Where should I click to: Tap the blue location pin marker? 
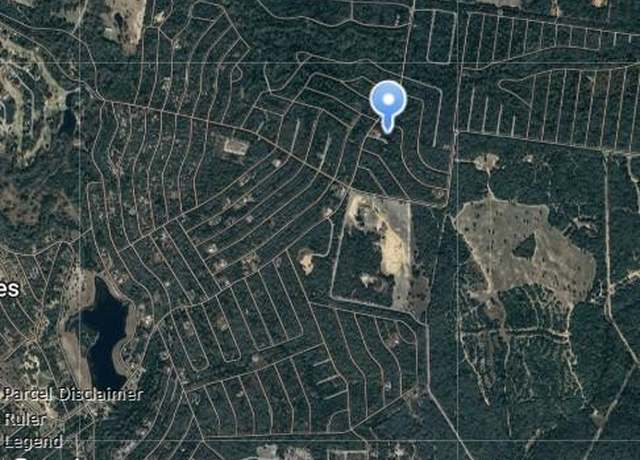(388, 102)
